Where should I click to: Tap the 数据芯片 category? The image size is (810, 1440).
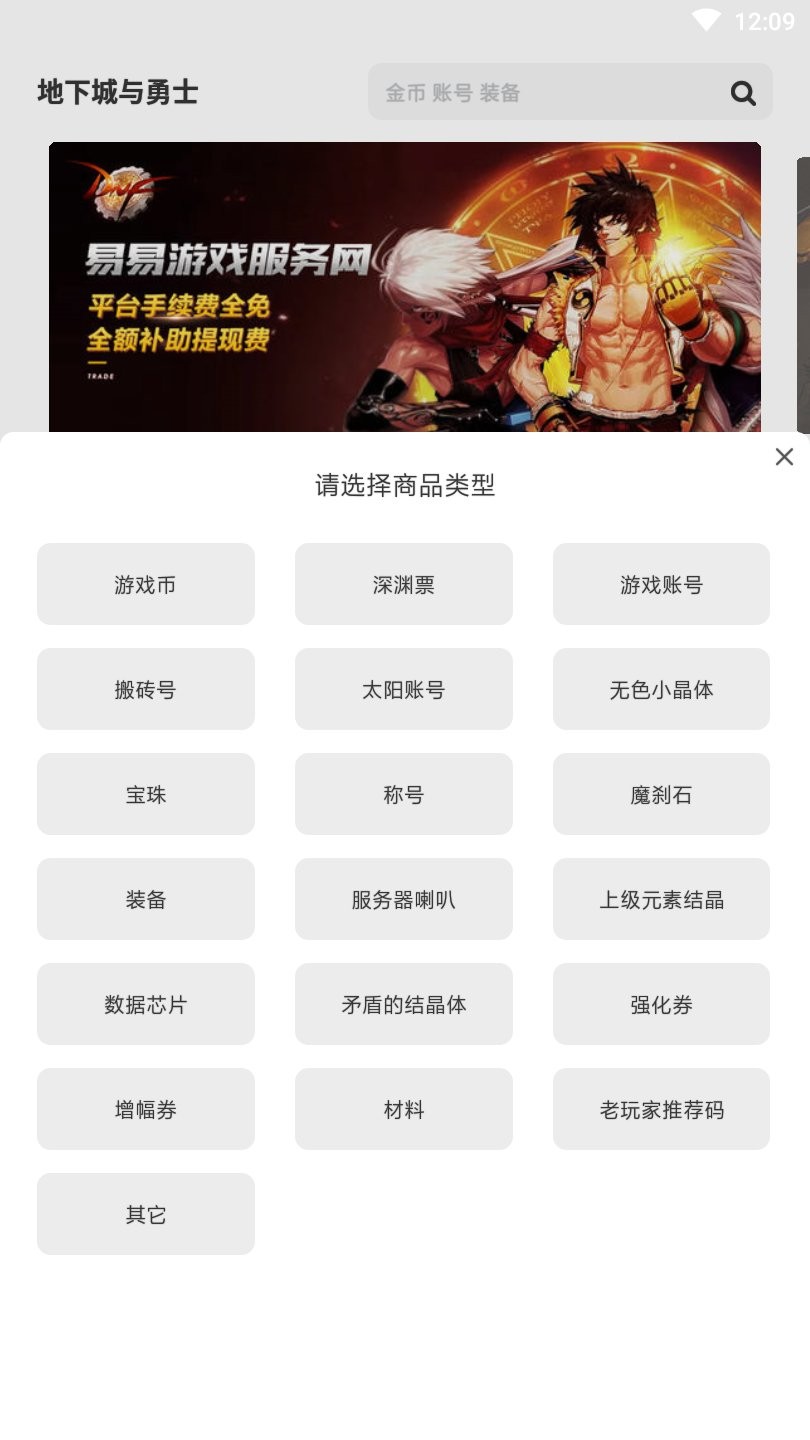tap(146, 1005)
